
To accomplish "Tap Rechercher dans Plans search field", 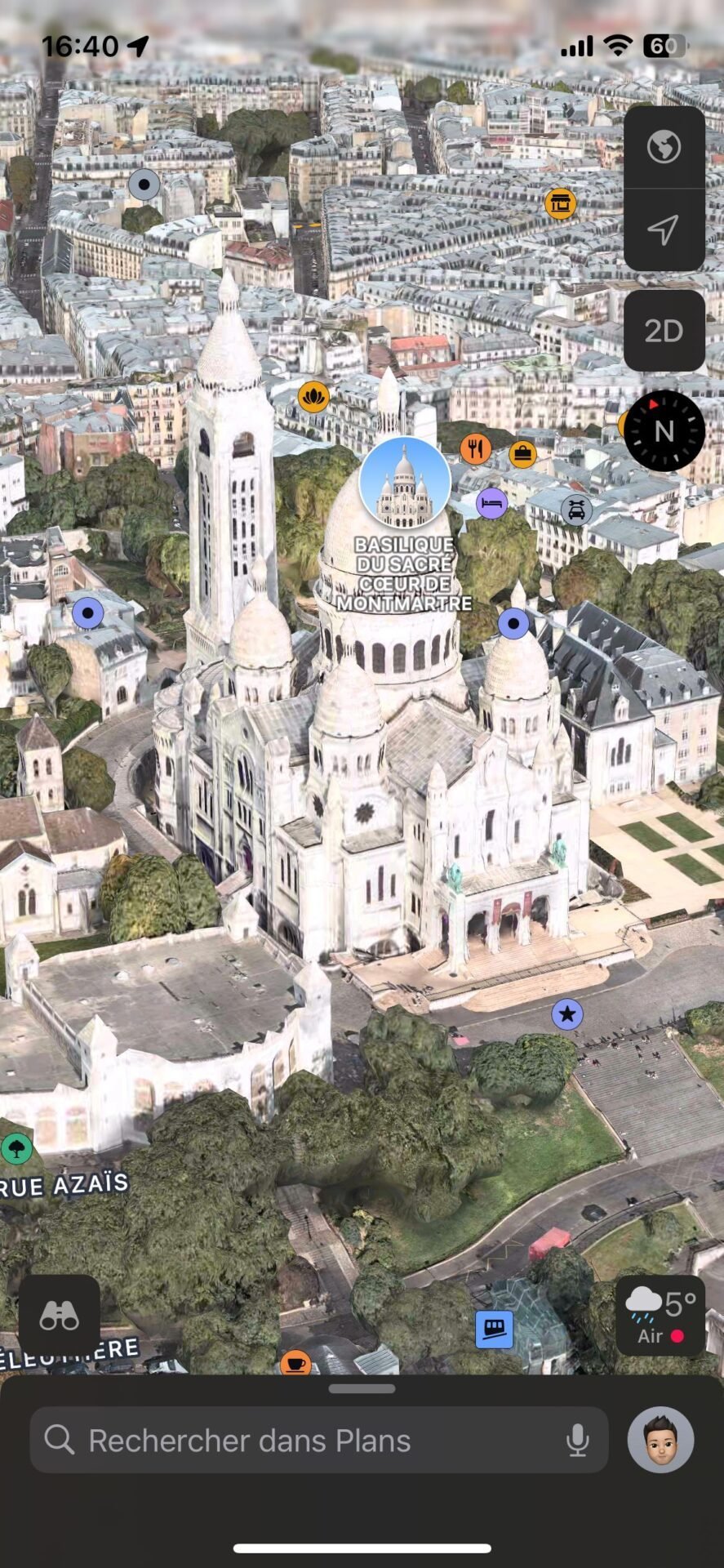I will click(x=319, y=1440).
